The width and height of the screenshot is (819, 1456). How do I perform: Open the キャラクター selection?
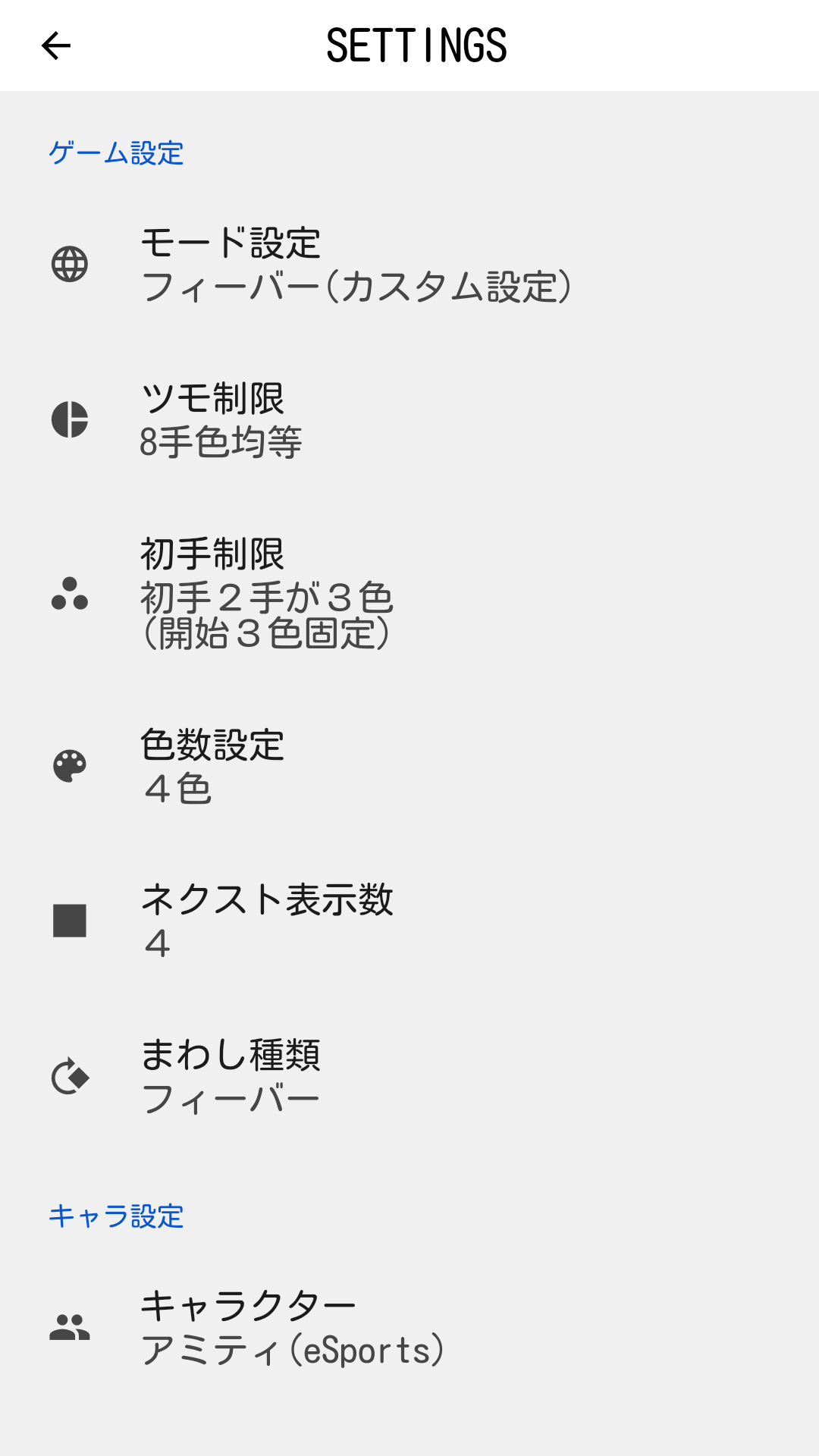coord(409,1328)
